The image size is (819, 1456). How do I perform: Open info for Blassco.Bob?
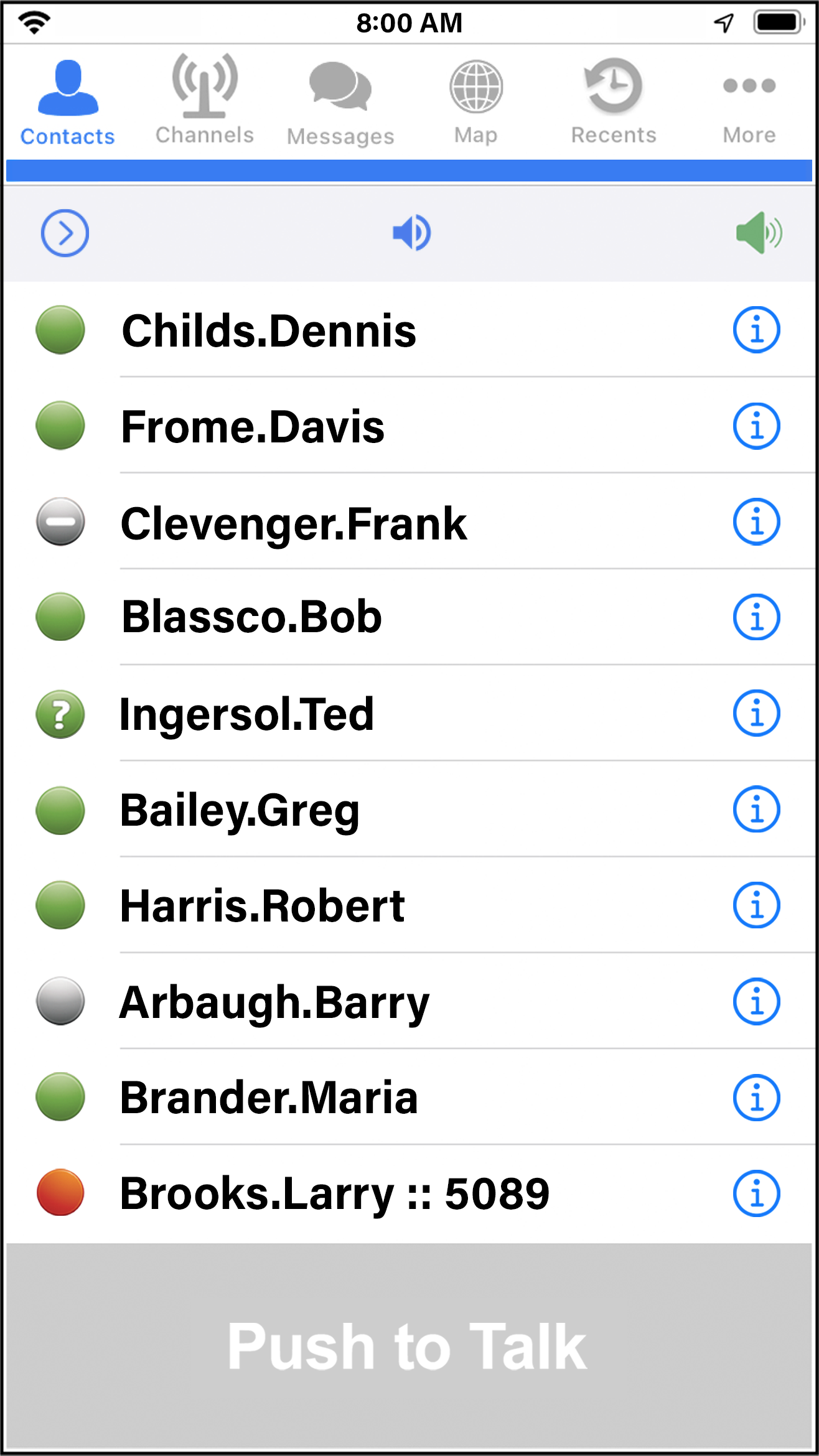tap(756, 618)
